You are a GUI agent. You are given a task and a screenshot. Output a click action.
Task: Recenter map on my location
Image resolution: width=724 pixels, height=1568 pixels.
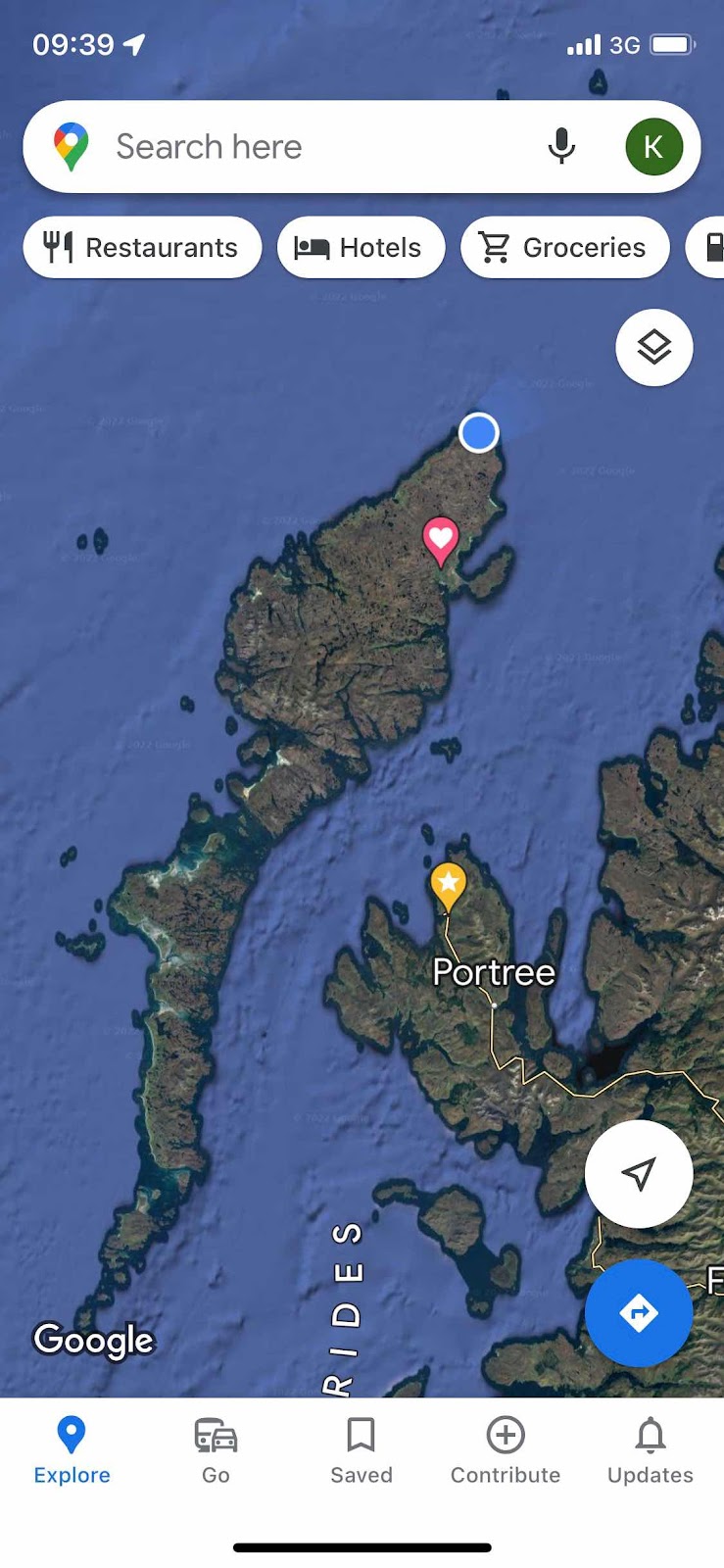click(638, 1173)
